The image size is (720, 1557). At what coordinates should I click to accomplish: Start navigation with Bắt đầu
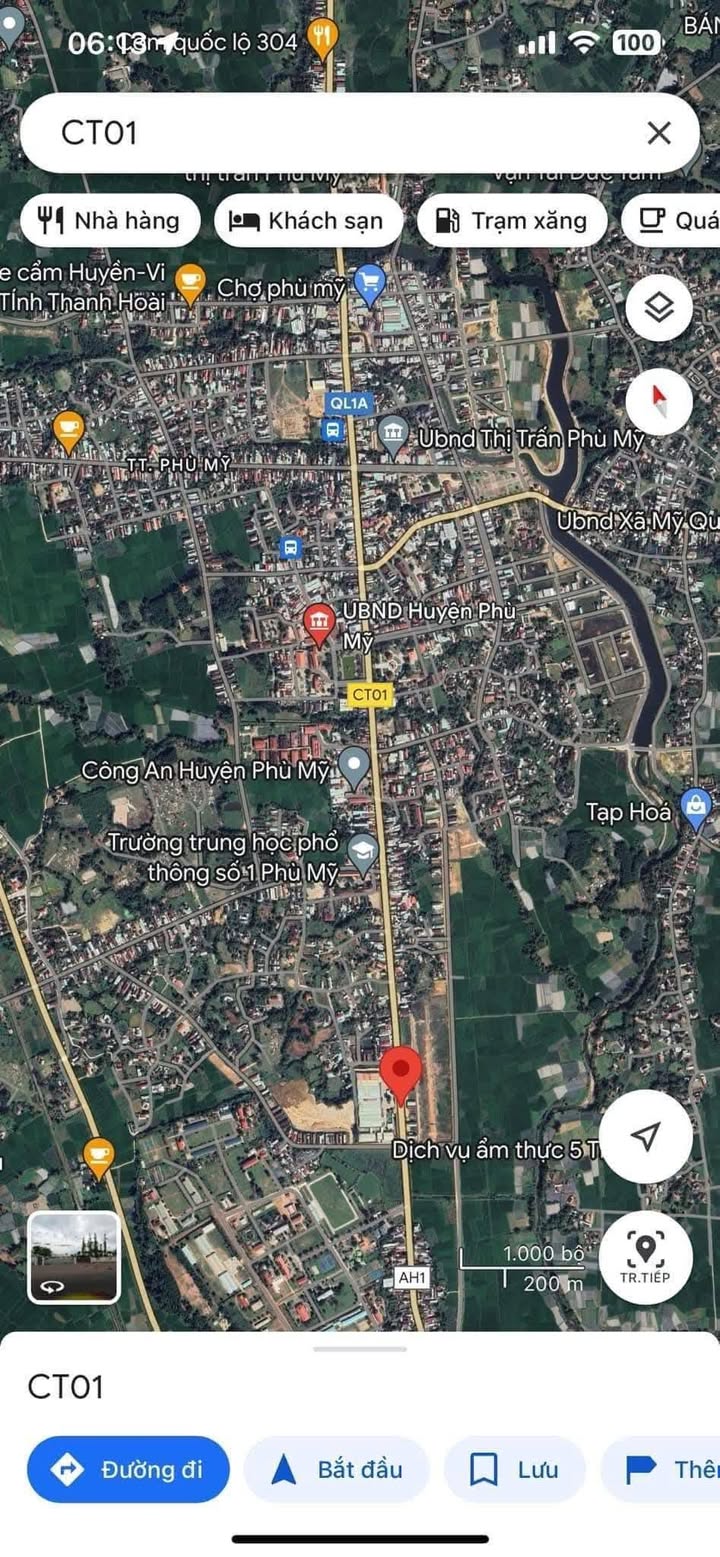pyautogui.click(x=337, y=1469)
